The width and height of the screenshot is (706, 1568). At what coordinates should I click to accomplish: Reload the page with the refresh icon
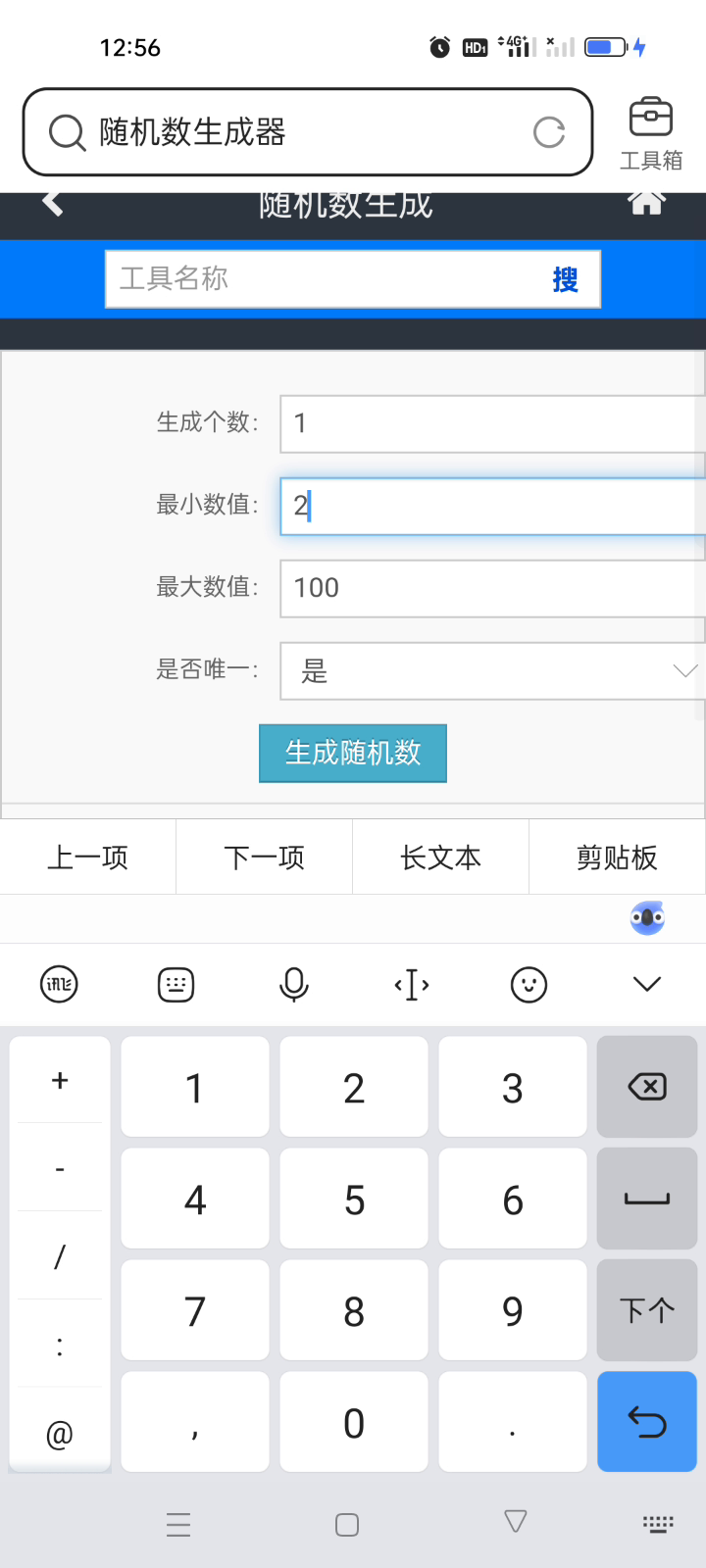point(549,132)
